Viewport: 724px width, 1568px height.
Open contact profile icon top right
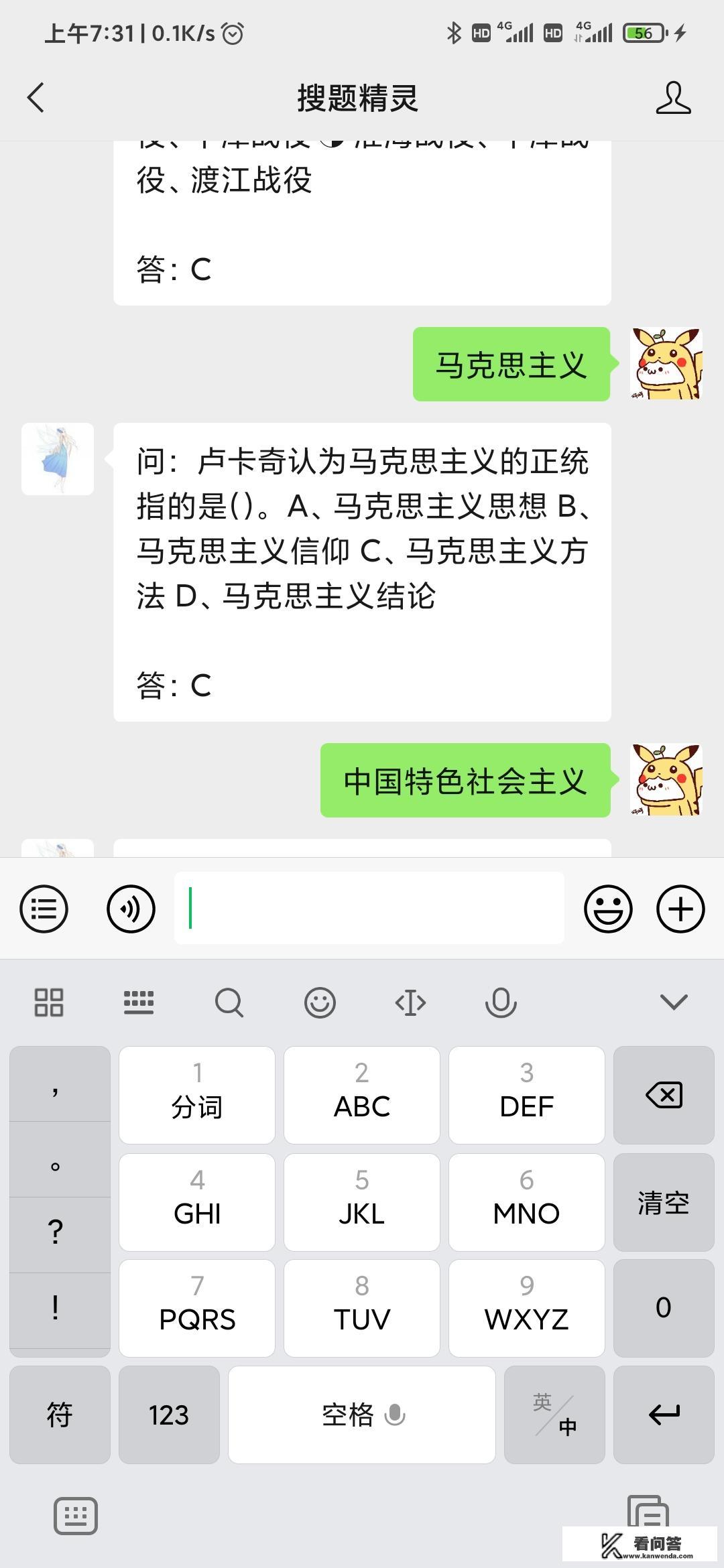(674, 97)
